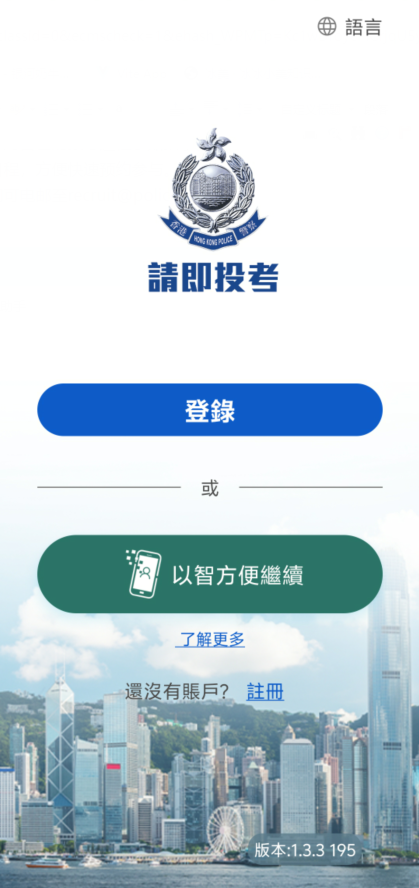Tap the blue 登錄 login button

210,410
